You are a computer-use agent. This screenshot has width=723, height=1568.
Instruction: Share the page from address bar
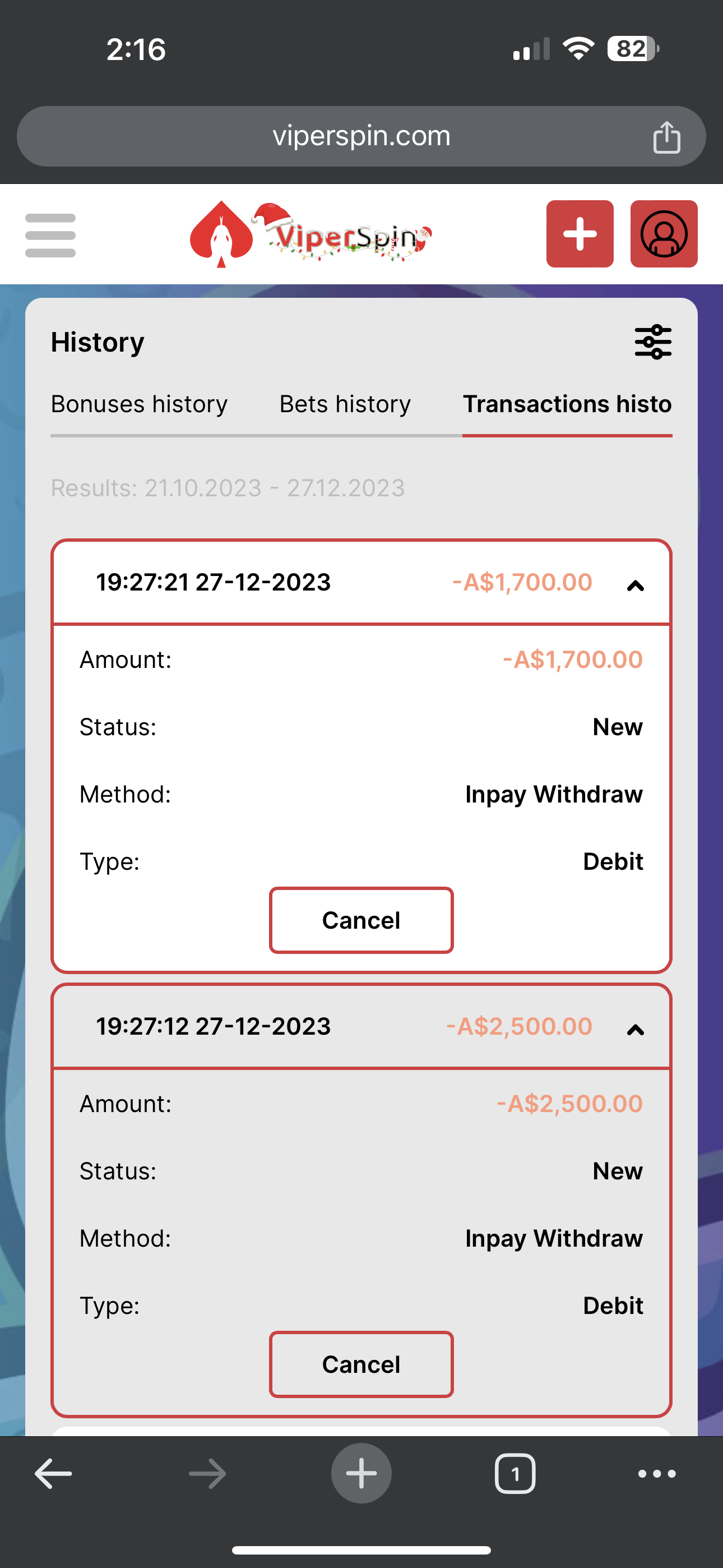(666, 137)
